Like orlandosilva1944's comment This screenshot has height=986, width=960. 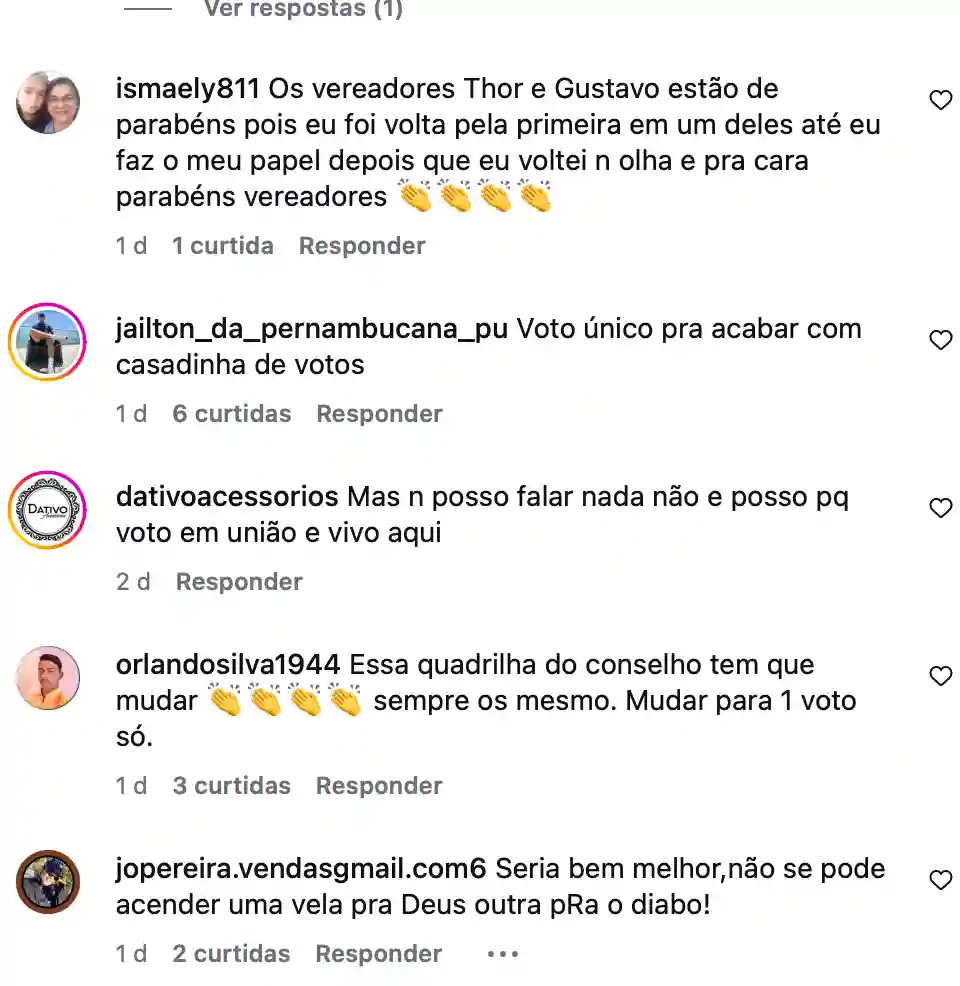pos(940,677)
